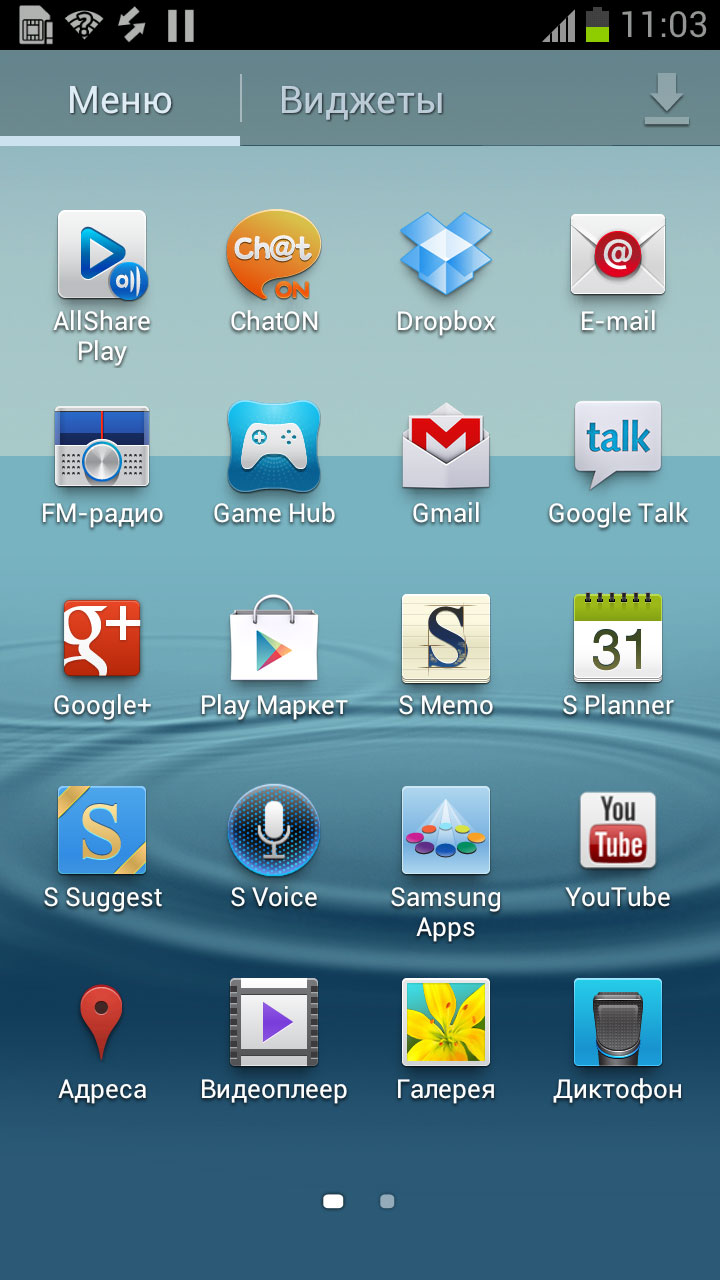This screenshot has height=1280, width=720.
Task: Switch to the Виджеты tab
Action: (x=361, y=100)
